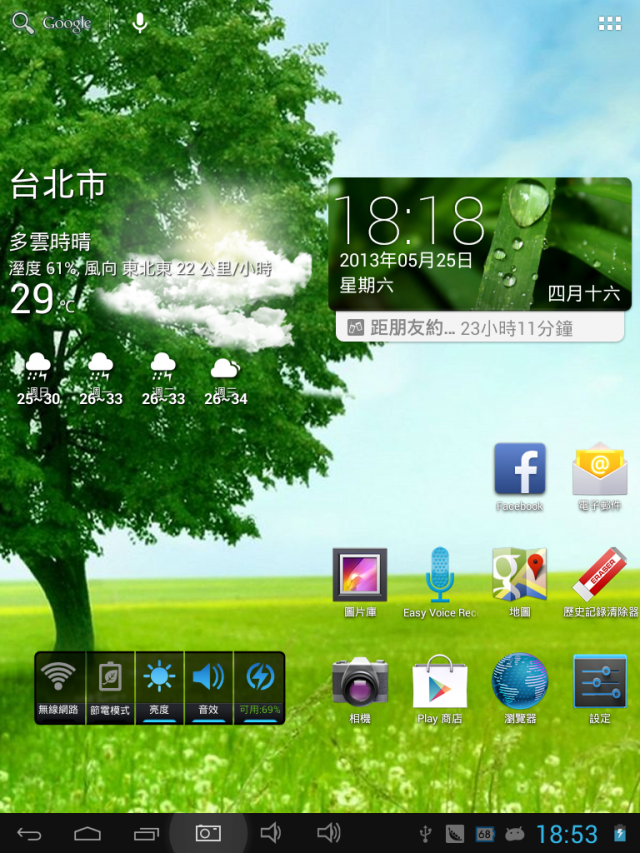Screen dimensions: 640x854
Task: Open the Play 商店 store
Action: [440, 682]
